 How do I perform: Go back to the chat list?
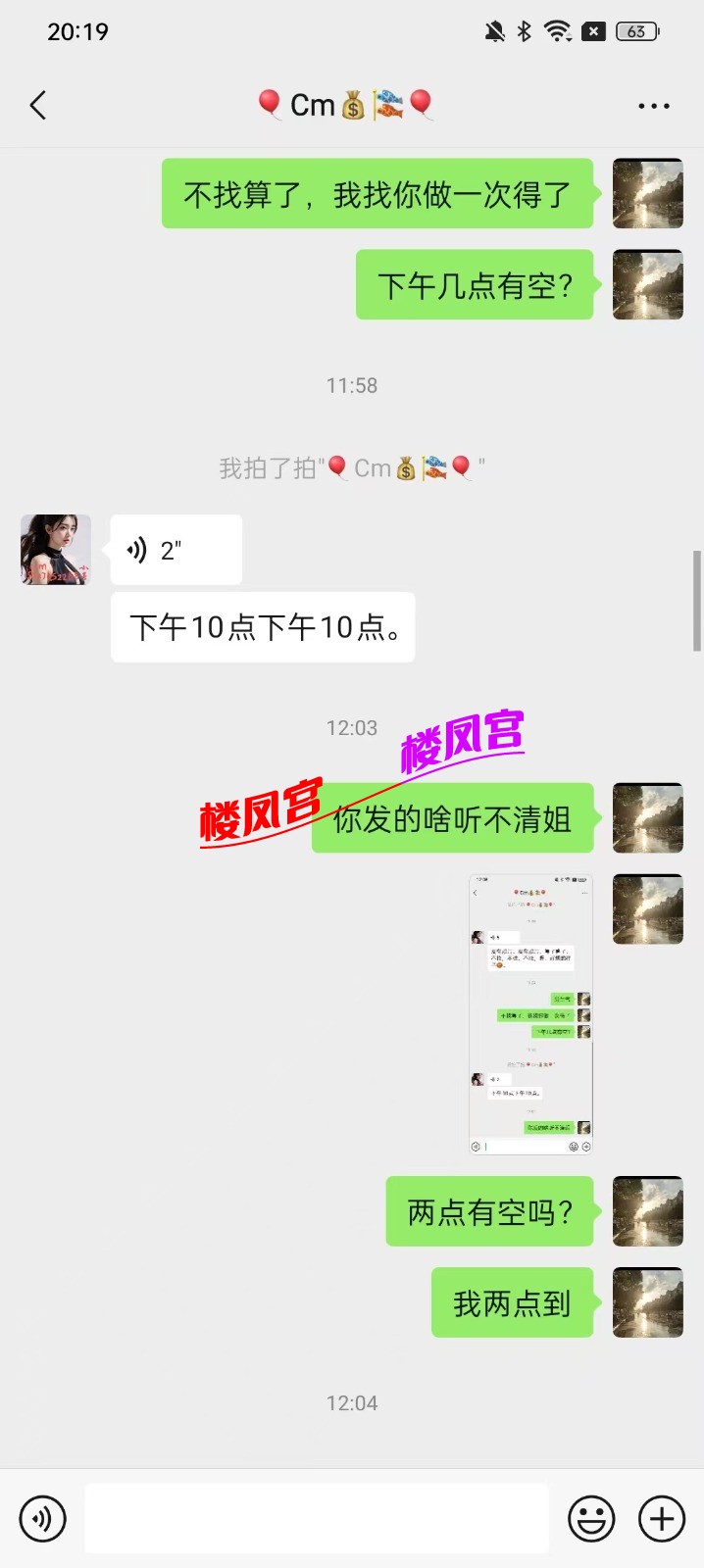click(39, 105)
